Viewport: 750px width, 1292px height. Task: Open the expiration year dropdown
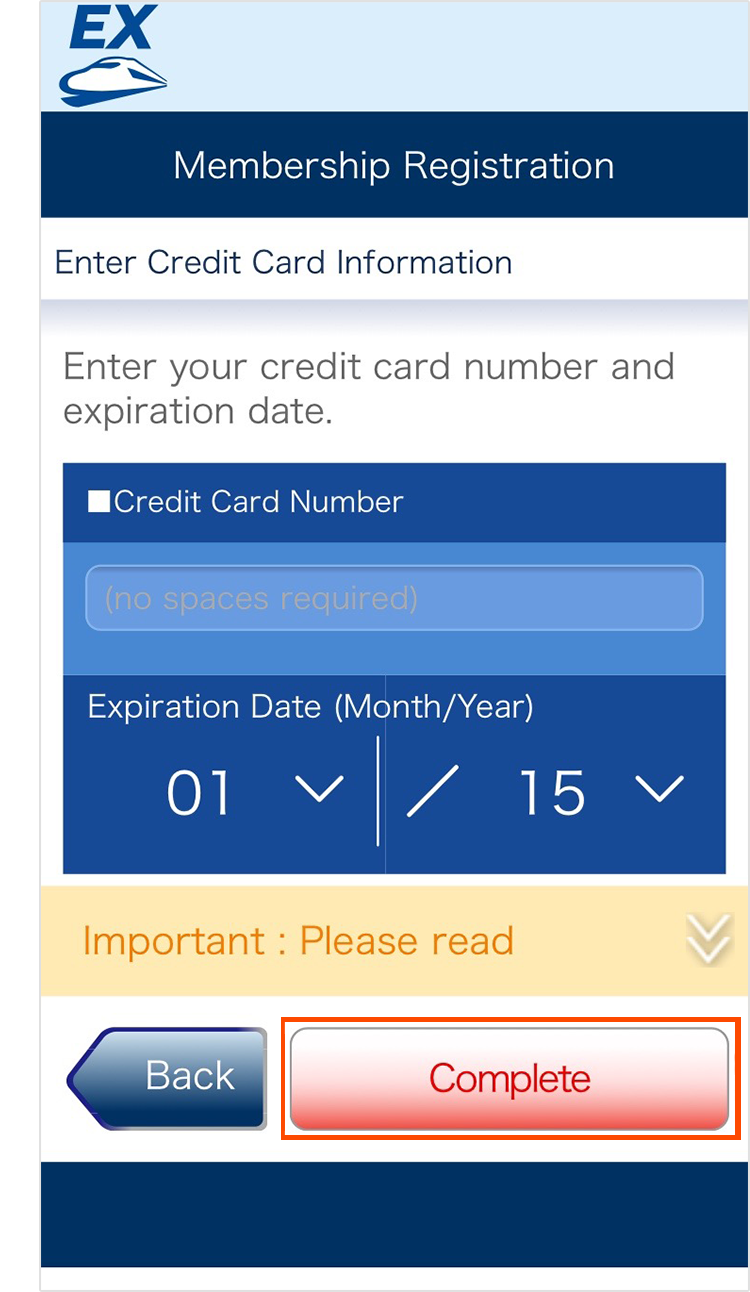tap(598, 792)
